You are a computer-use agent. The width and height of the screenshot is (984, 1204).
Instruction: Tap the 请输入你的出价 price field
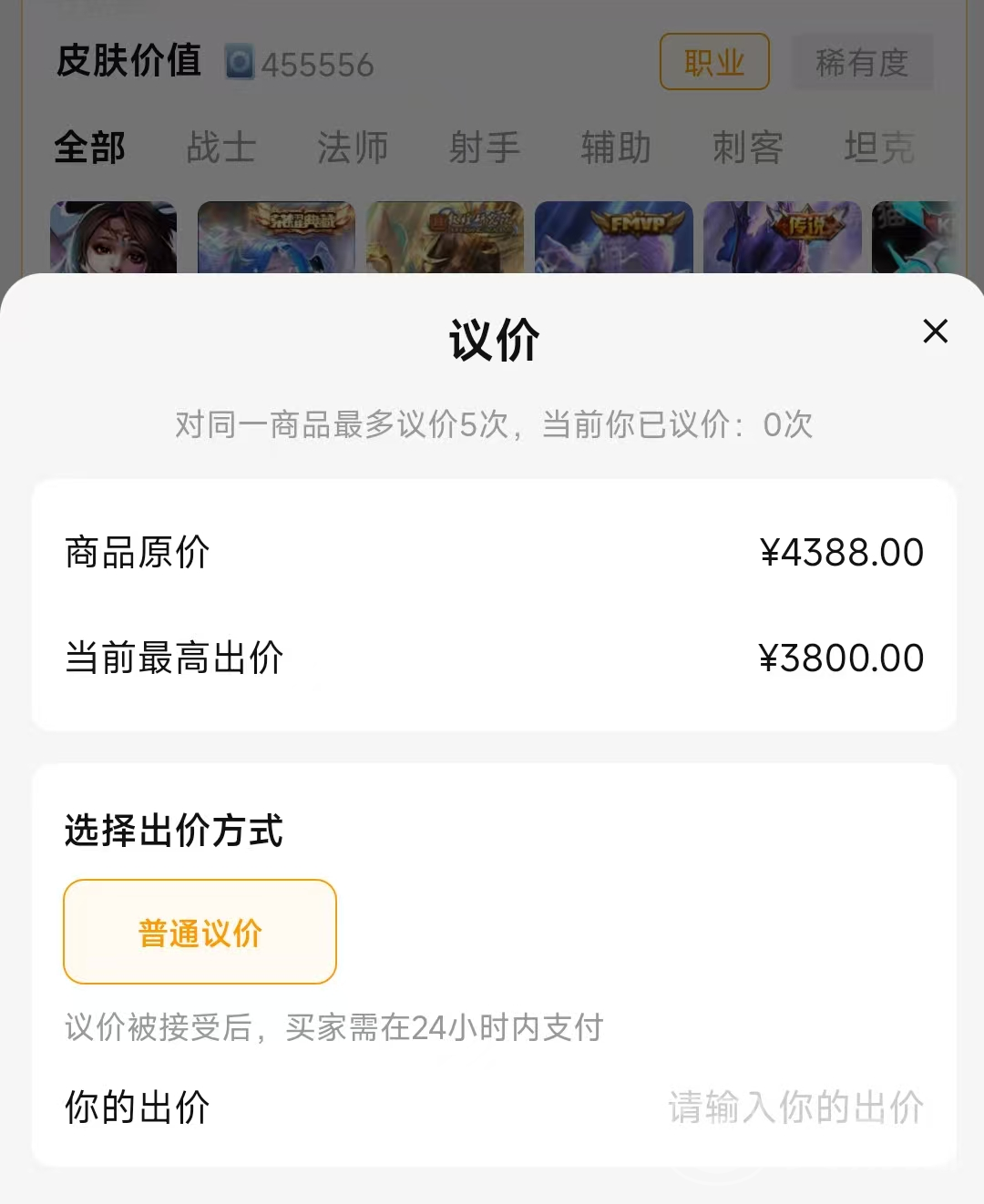pyautogui.click(x=794, y=1107)
